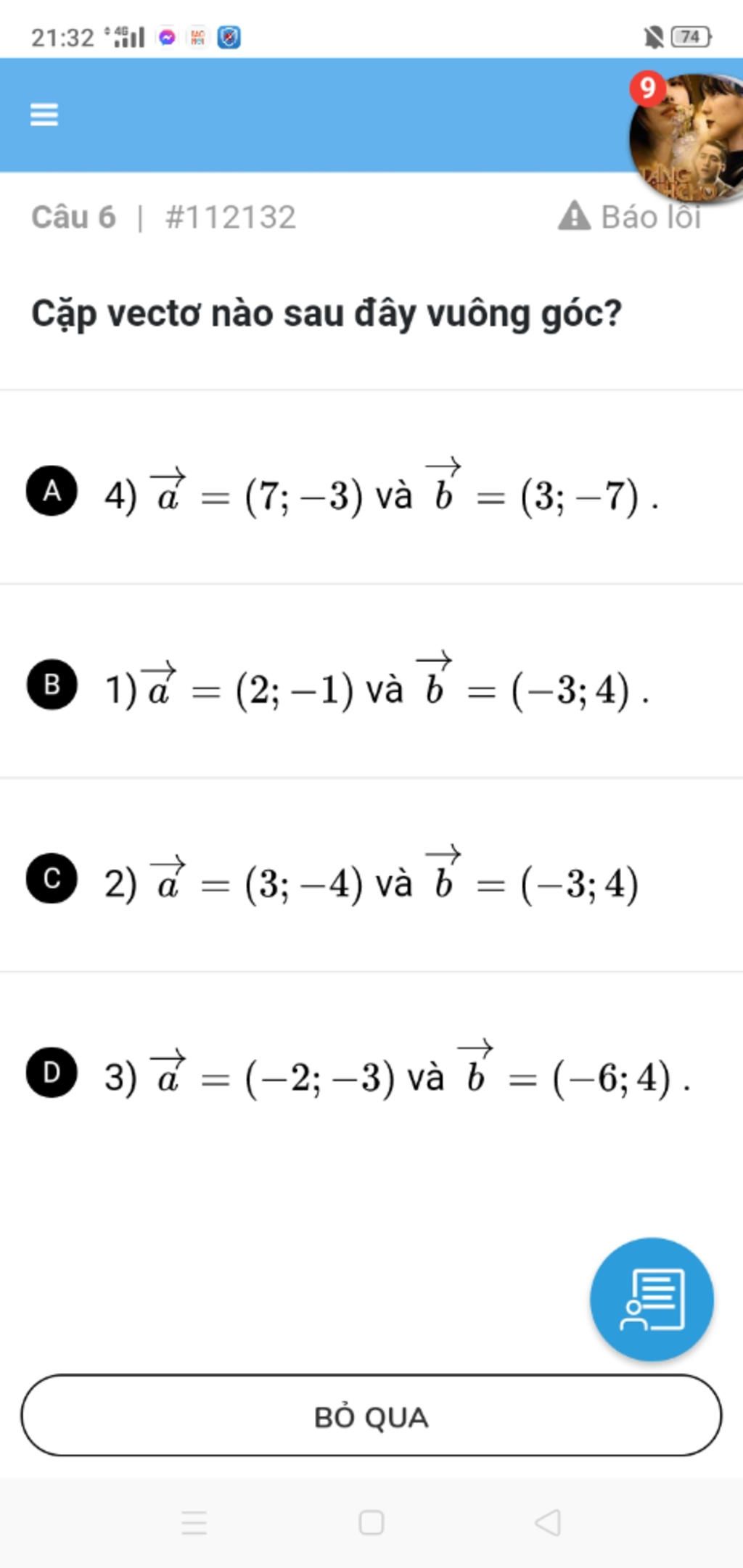The image size is (743, 1568).
Task: Skip this question with BỎ QUA
Action: point(371,1416)
